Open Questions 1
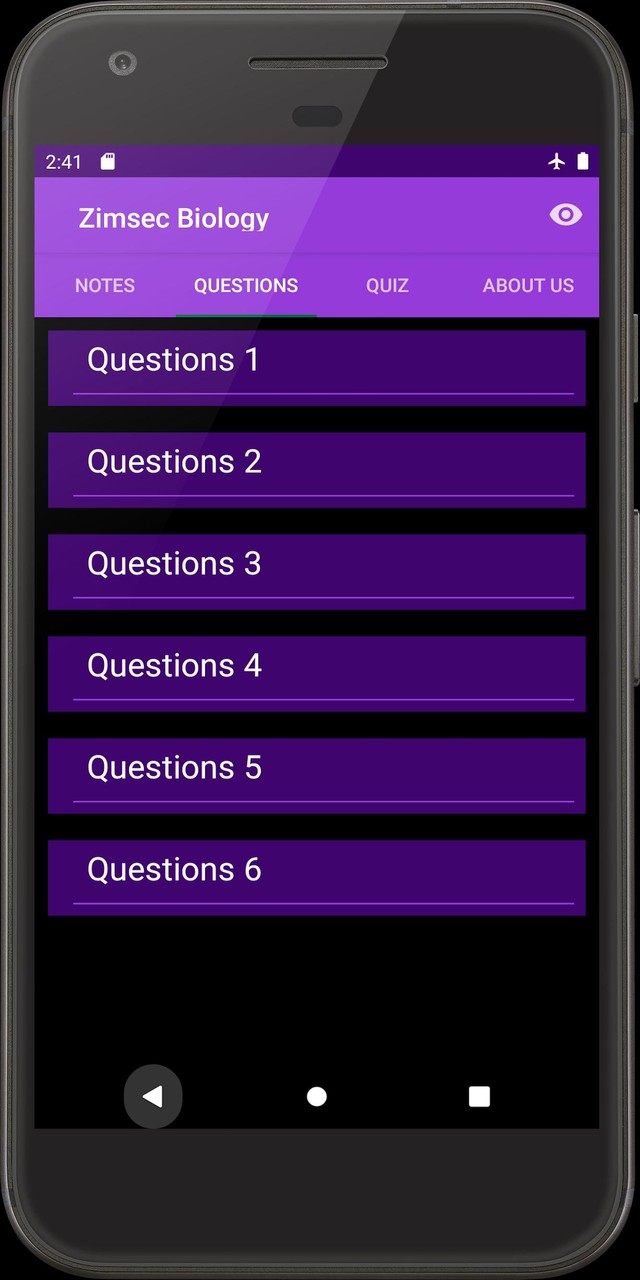This screenshot has width=640, height=1280. click(x=317, y=368)
